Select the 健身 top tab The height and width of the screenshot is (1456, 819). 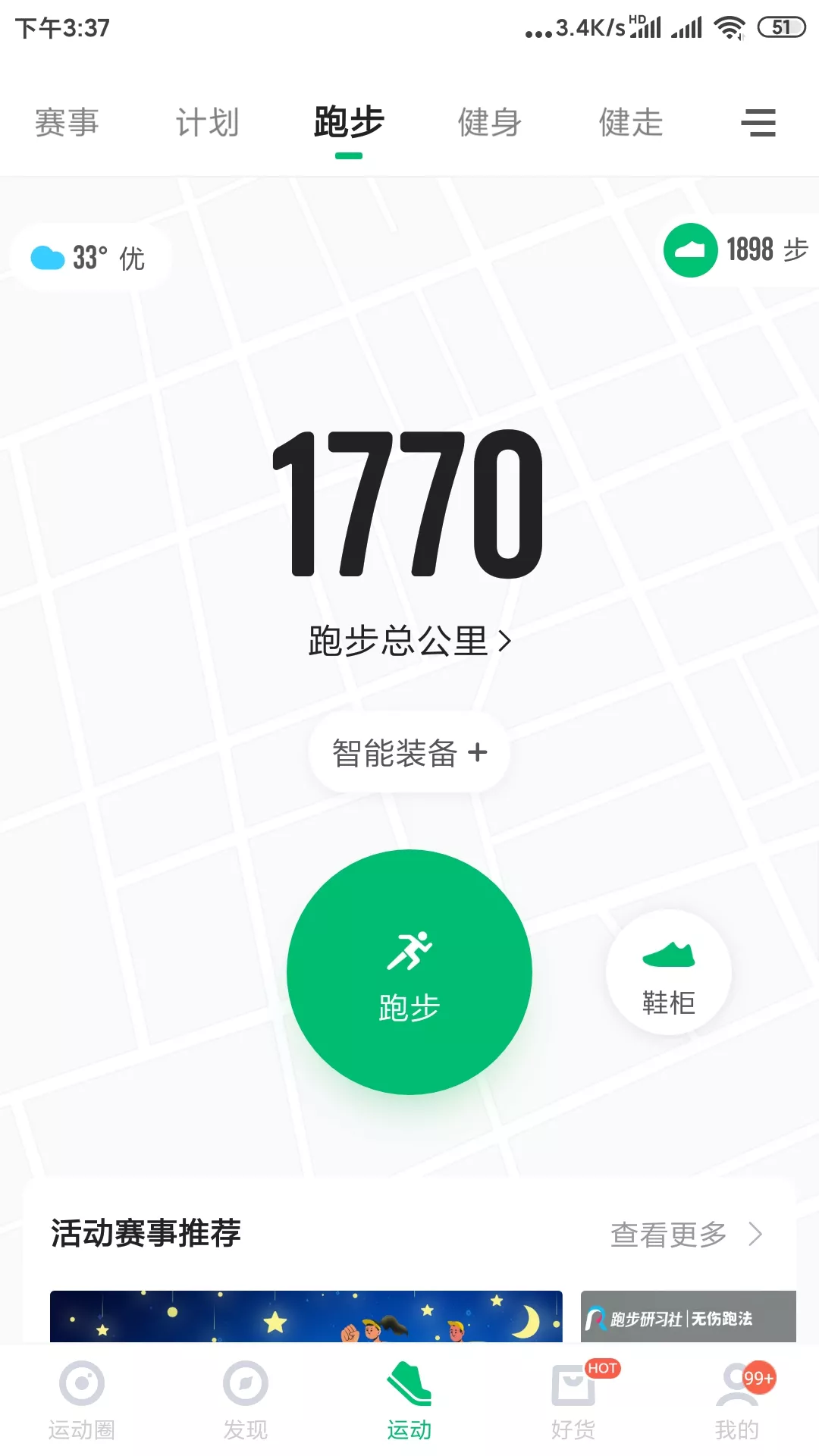[x=490, y=122]
